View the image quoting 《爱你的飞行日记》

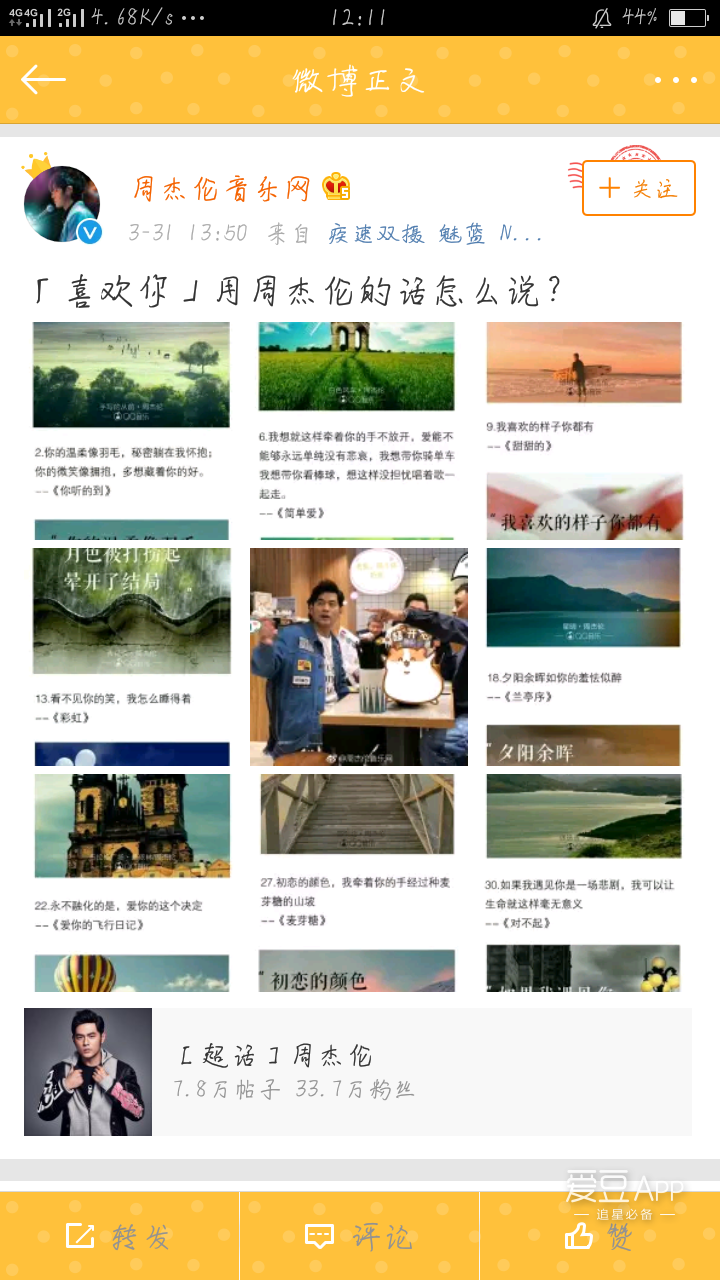pyautogui.click(x=131, y=883)
